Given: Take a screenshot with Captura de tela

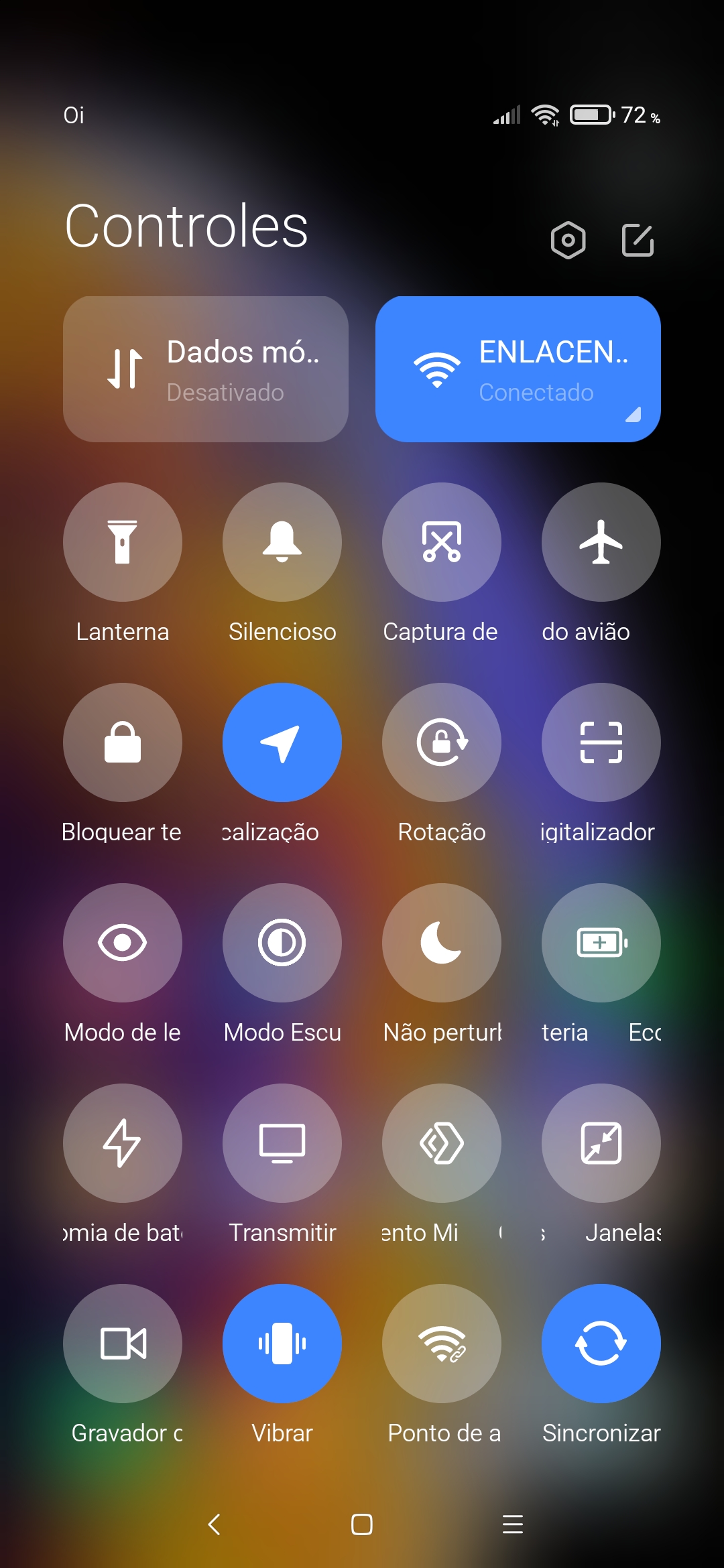Looking at the screenshot, I should click(442, 542).
